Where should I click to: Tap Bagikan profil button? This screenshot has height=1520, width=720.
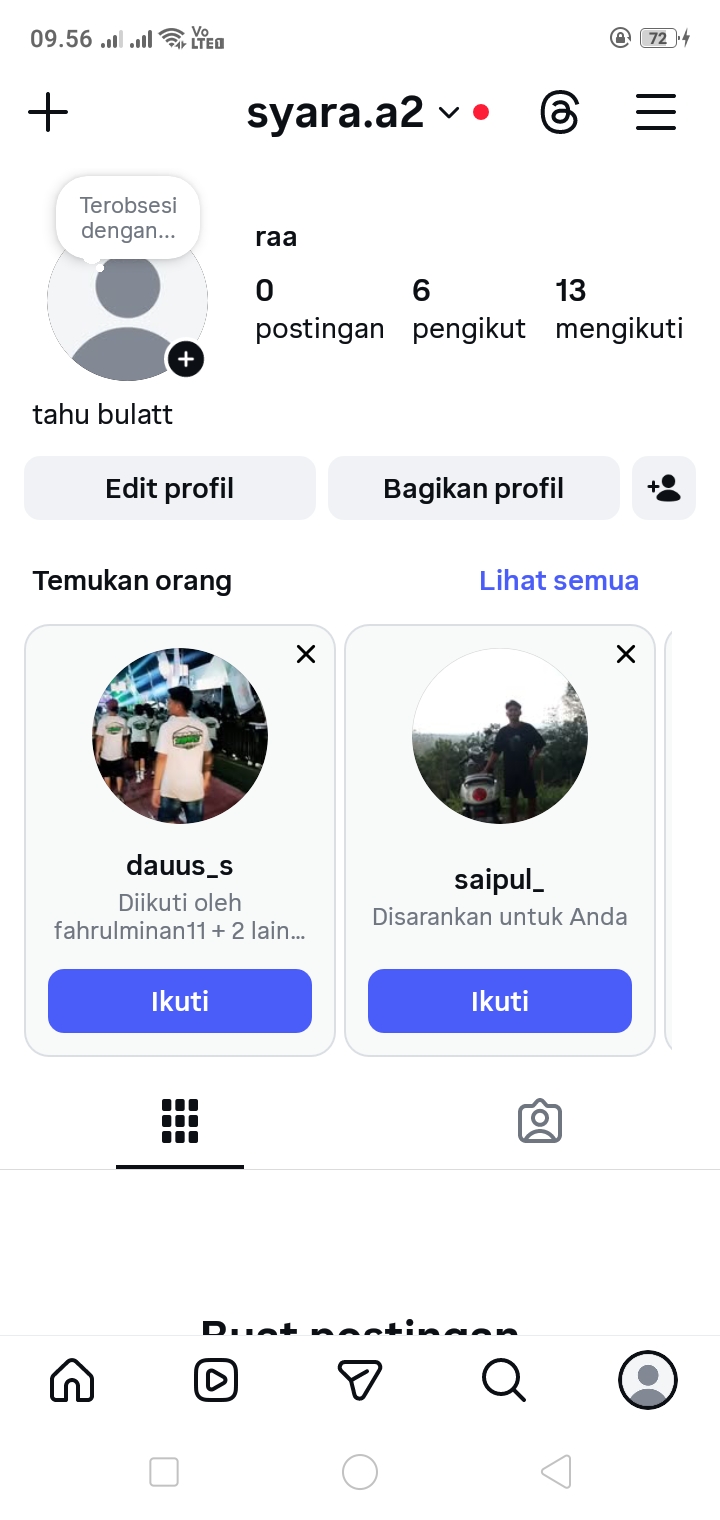coord(474,488)
